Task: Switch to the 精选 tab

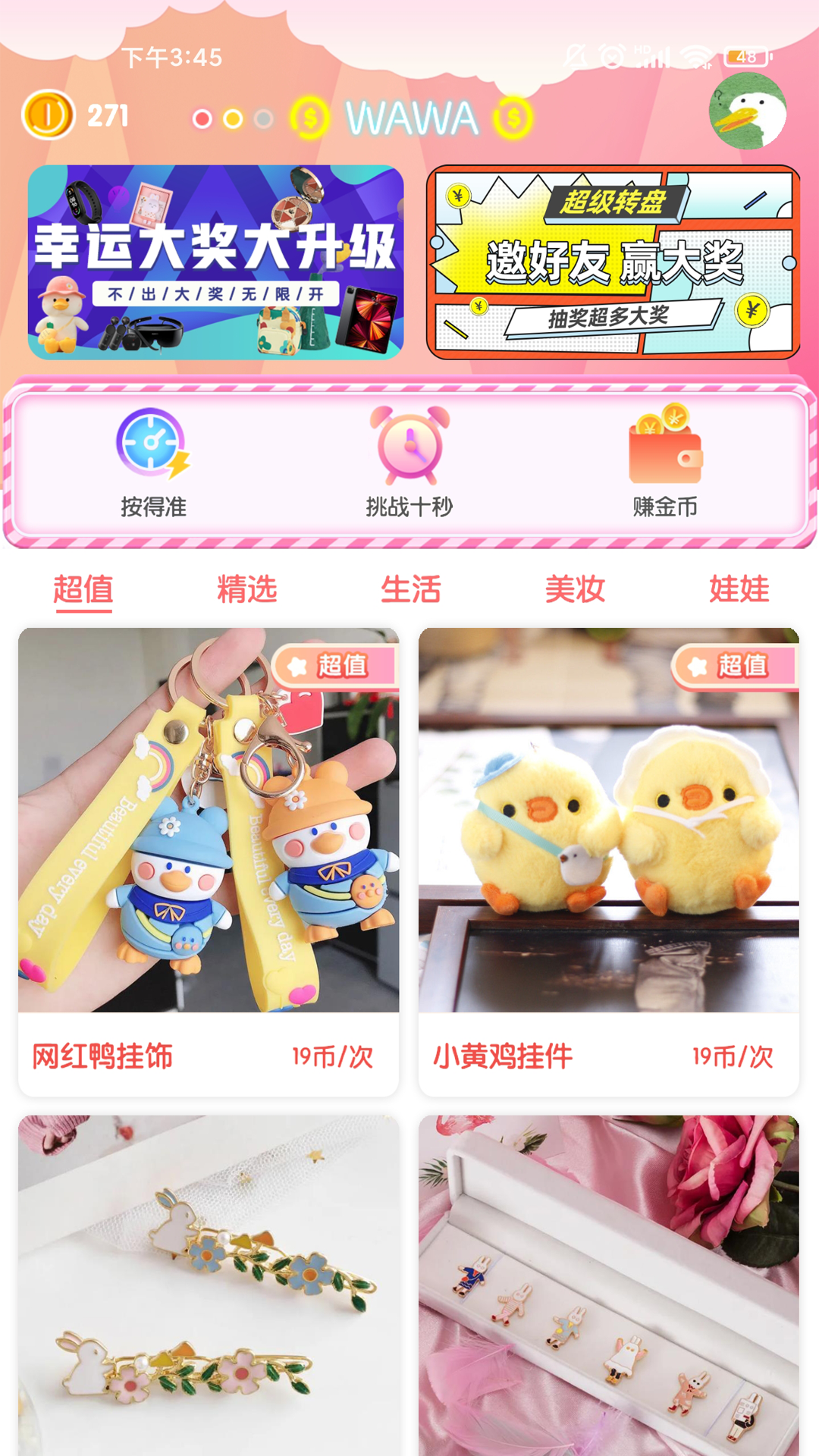Action: click(246, 588)
